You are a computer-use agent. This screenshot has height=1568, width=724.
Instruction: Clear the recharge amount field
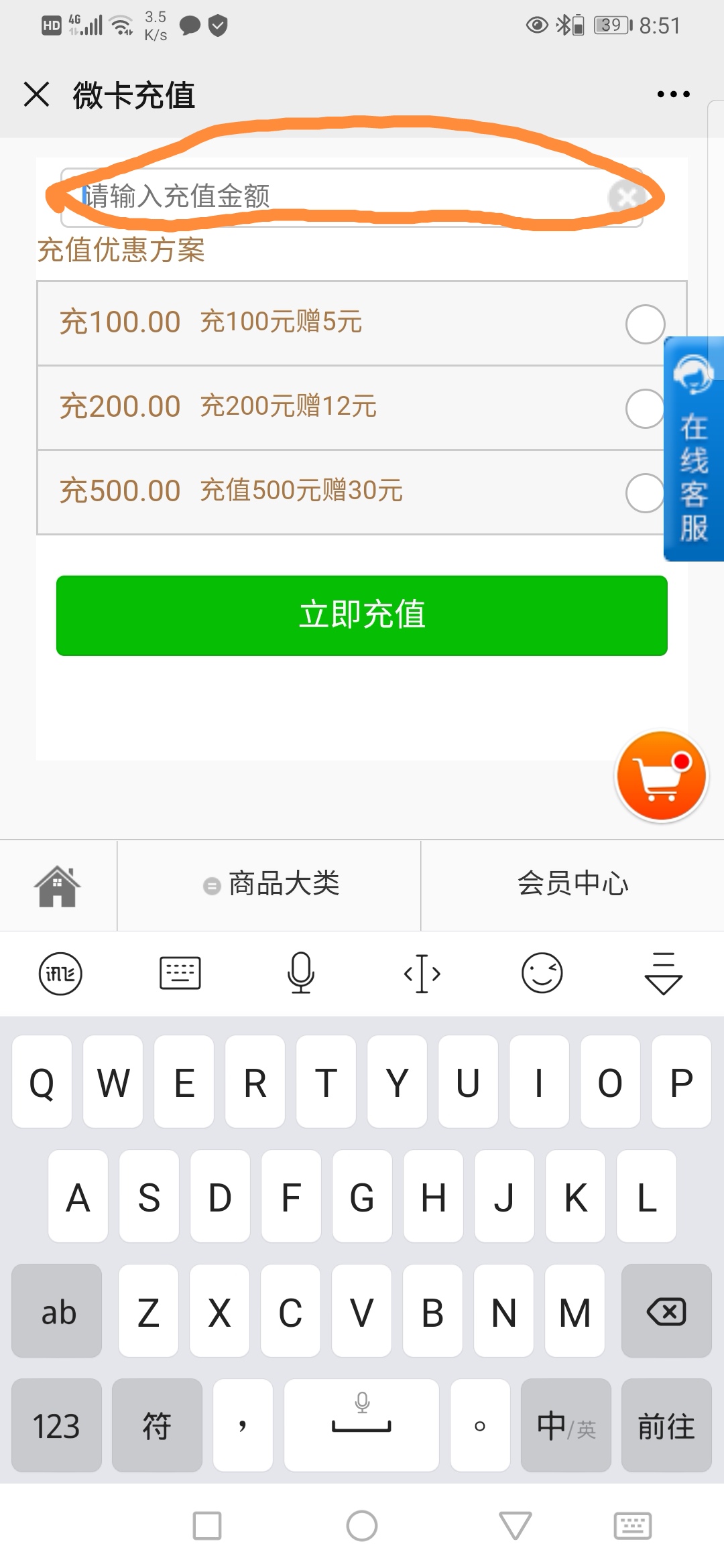tap(626, 197)
